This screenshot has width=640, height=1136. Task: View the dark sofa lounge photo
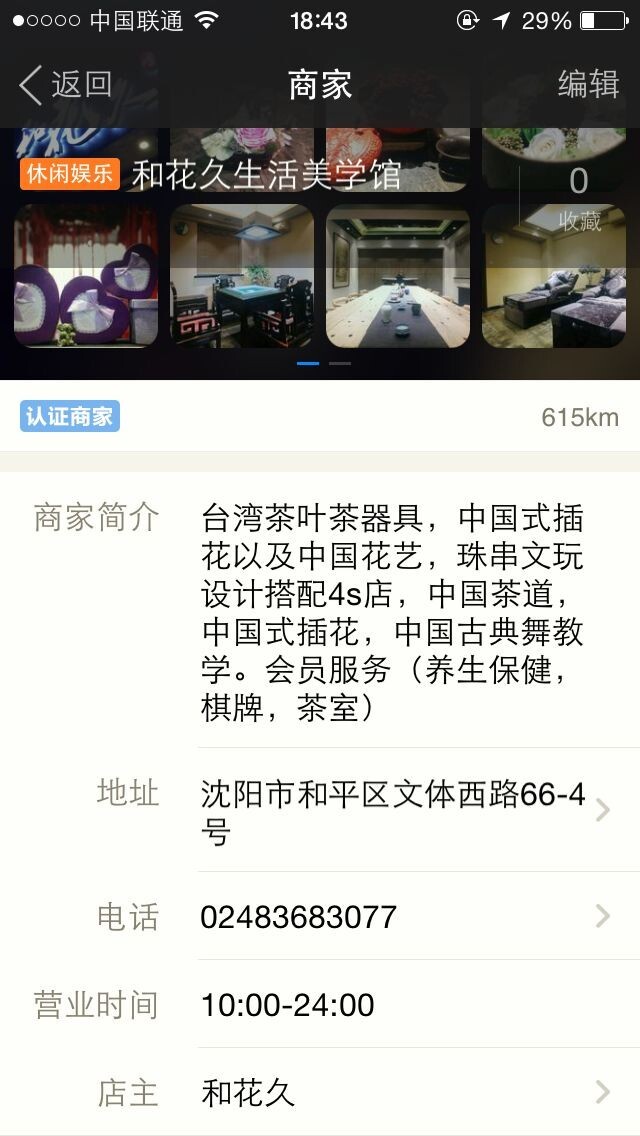click(x=554, y=276)
